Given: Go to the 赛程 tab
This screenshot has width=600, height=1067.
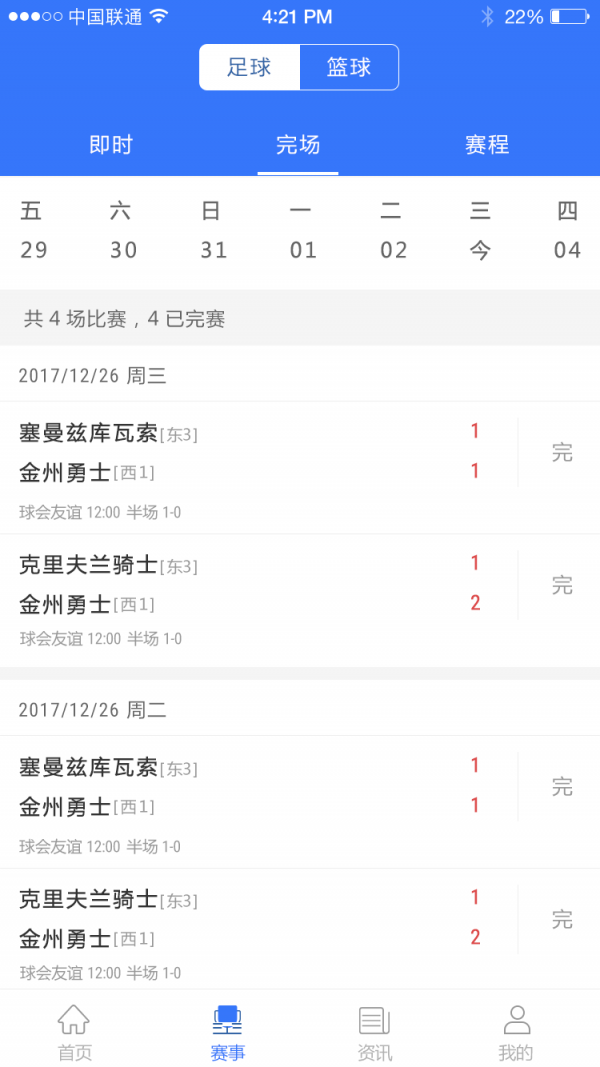Looking at the screenshot, I should tap(487, 145).
